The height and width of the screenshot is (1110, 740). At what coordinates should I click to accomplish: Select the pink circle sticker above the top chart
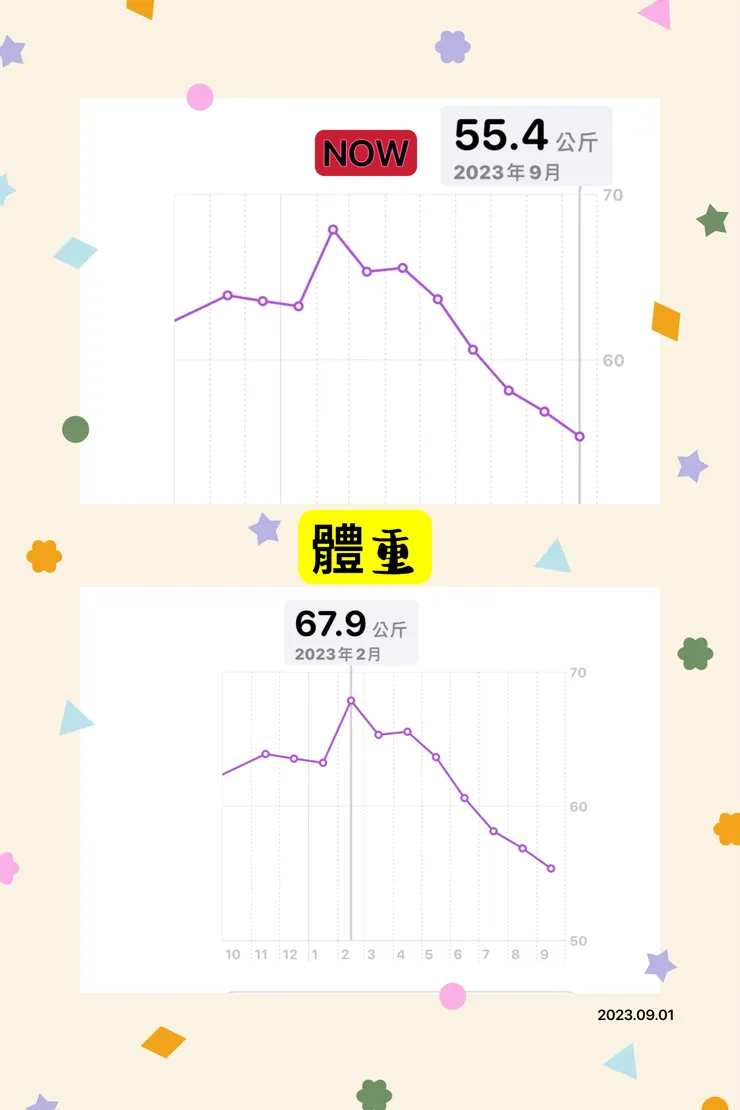[x=199, y=97]
